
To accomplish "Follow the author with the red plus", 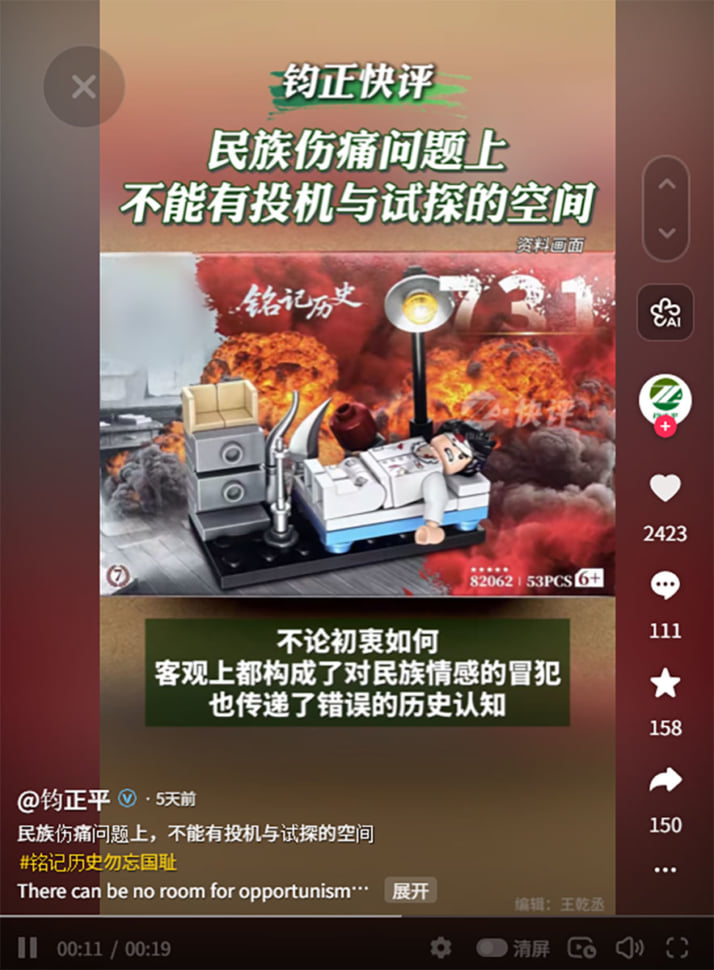I will 665,427.
